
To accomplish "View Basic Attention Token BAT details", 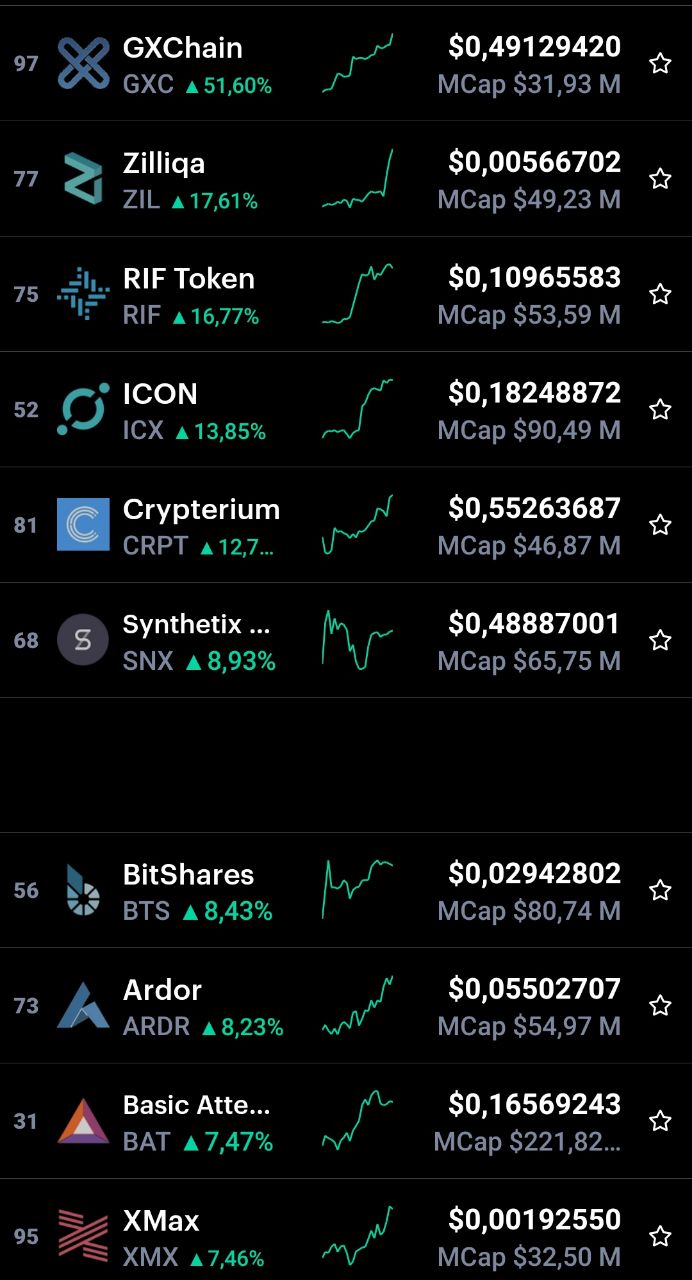I will (x=346, y=1121).
